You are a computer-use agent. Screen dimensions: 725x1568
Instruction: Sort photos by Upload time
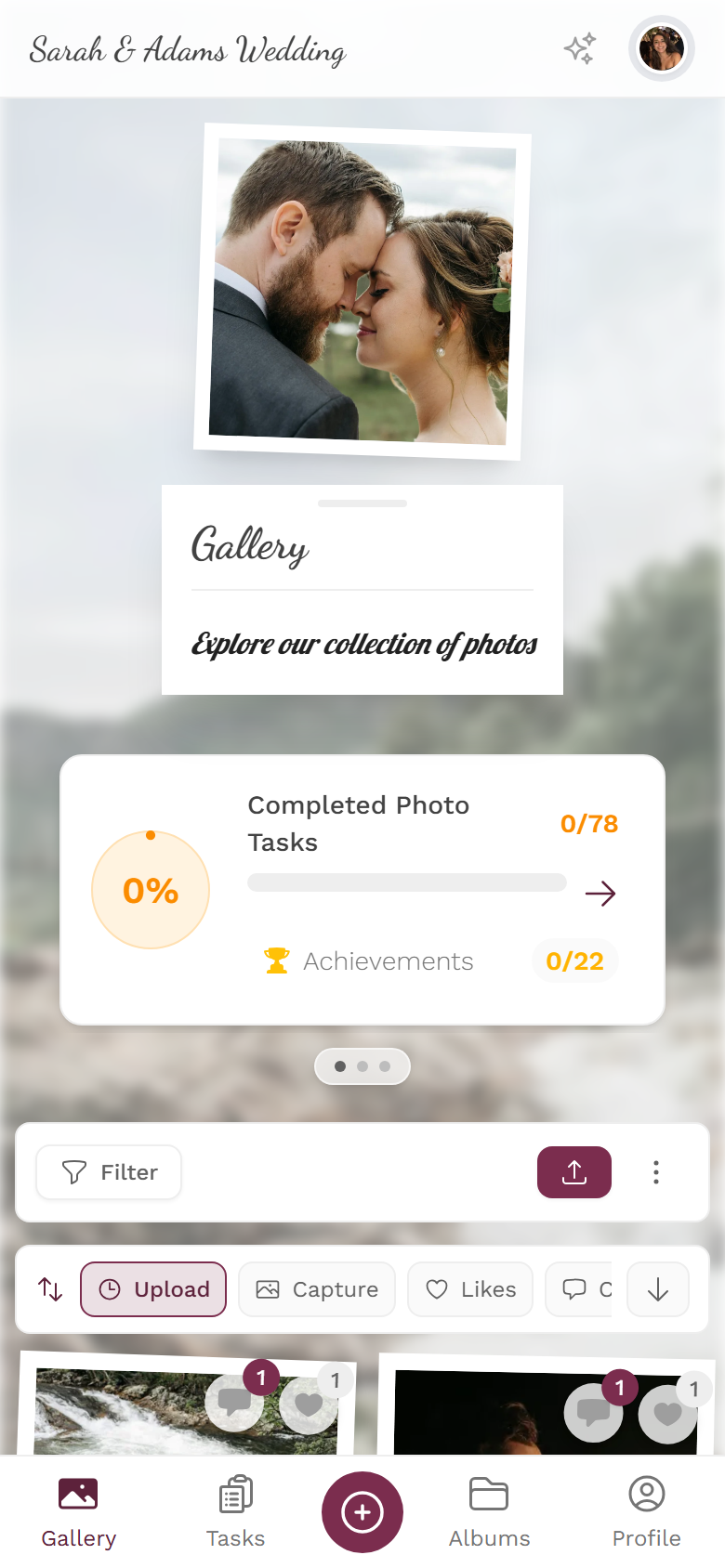[x=153, y=1289]
